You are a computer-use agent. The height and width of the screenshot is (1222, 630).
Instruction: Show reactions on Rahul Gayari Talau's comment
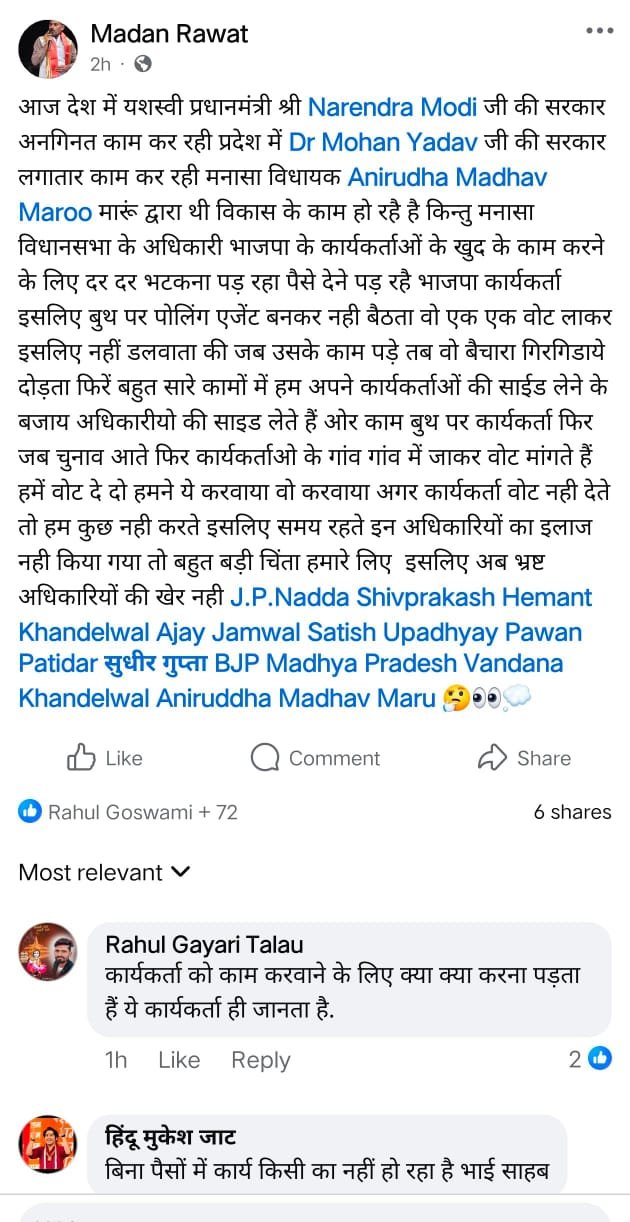[590, 1059]
